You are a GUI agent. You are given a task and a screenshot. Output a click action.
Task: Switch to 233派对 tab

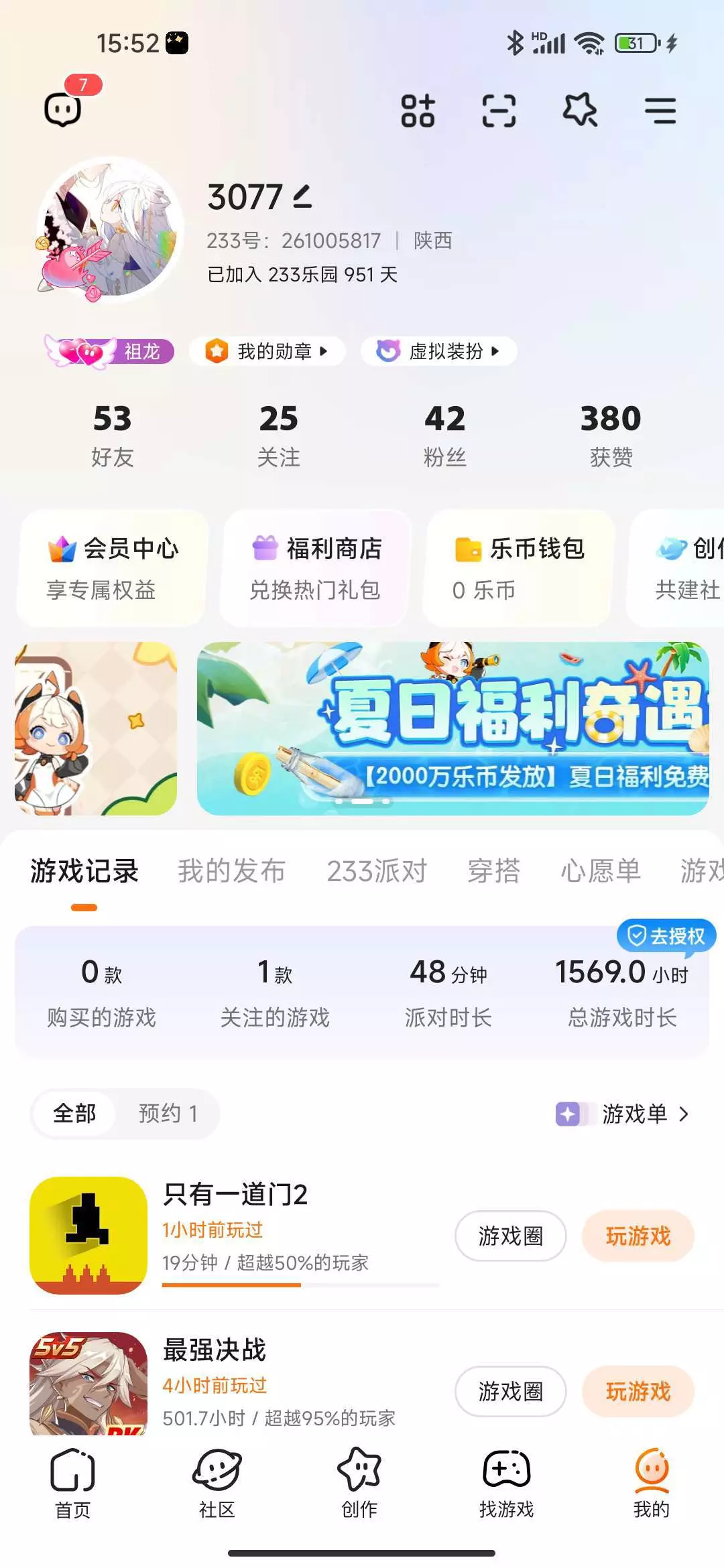pos(377,870)
